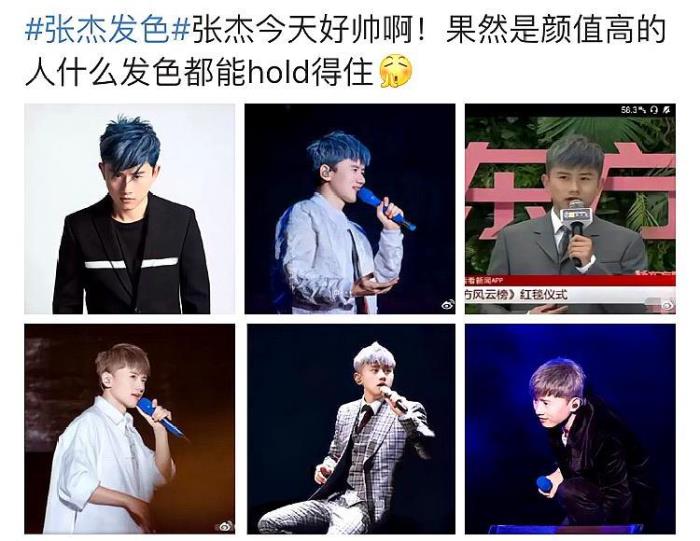Enlarge the photo of the white shirt performer
The width and height of the screenshot is (700, 541).
pos(129,428)
